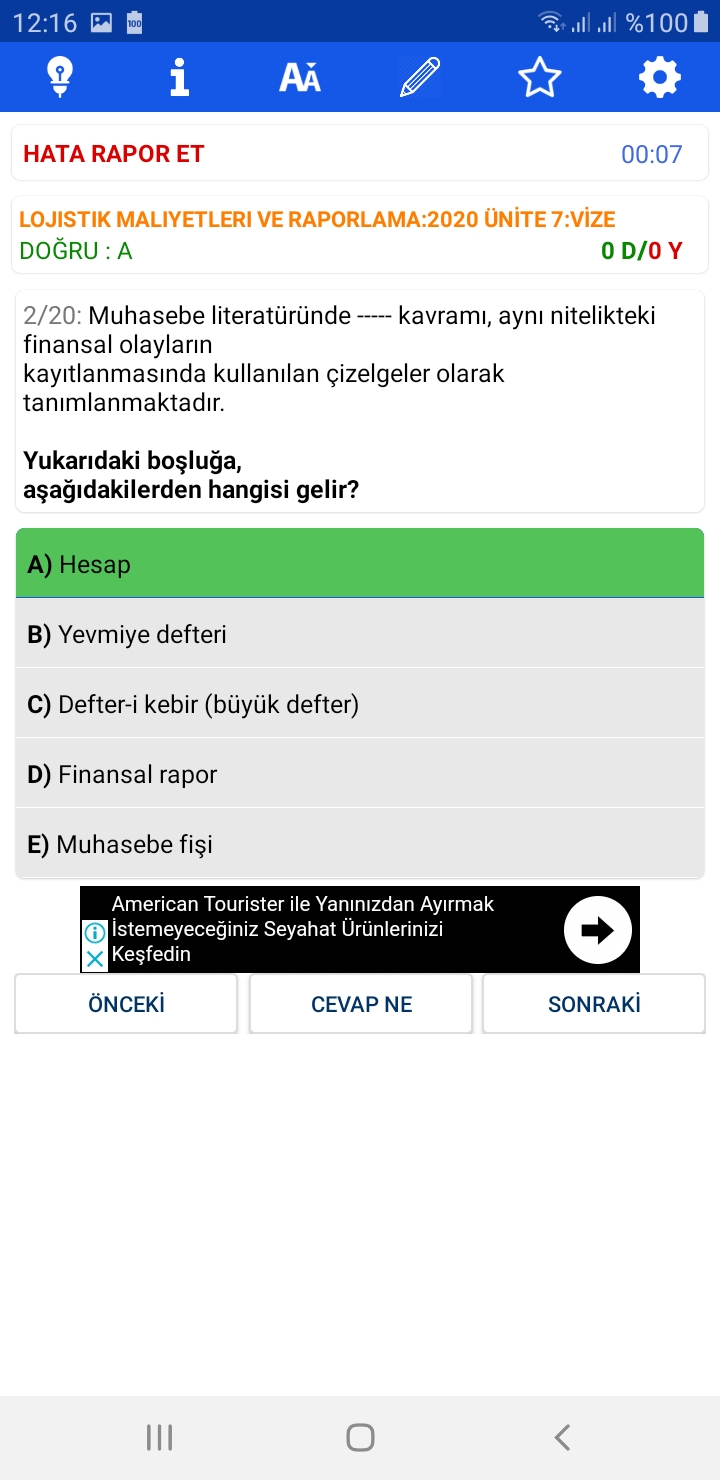Pick answer C) Defter-i kebir
The image size is (720, 1480).
click(x=360, y=704)
